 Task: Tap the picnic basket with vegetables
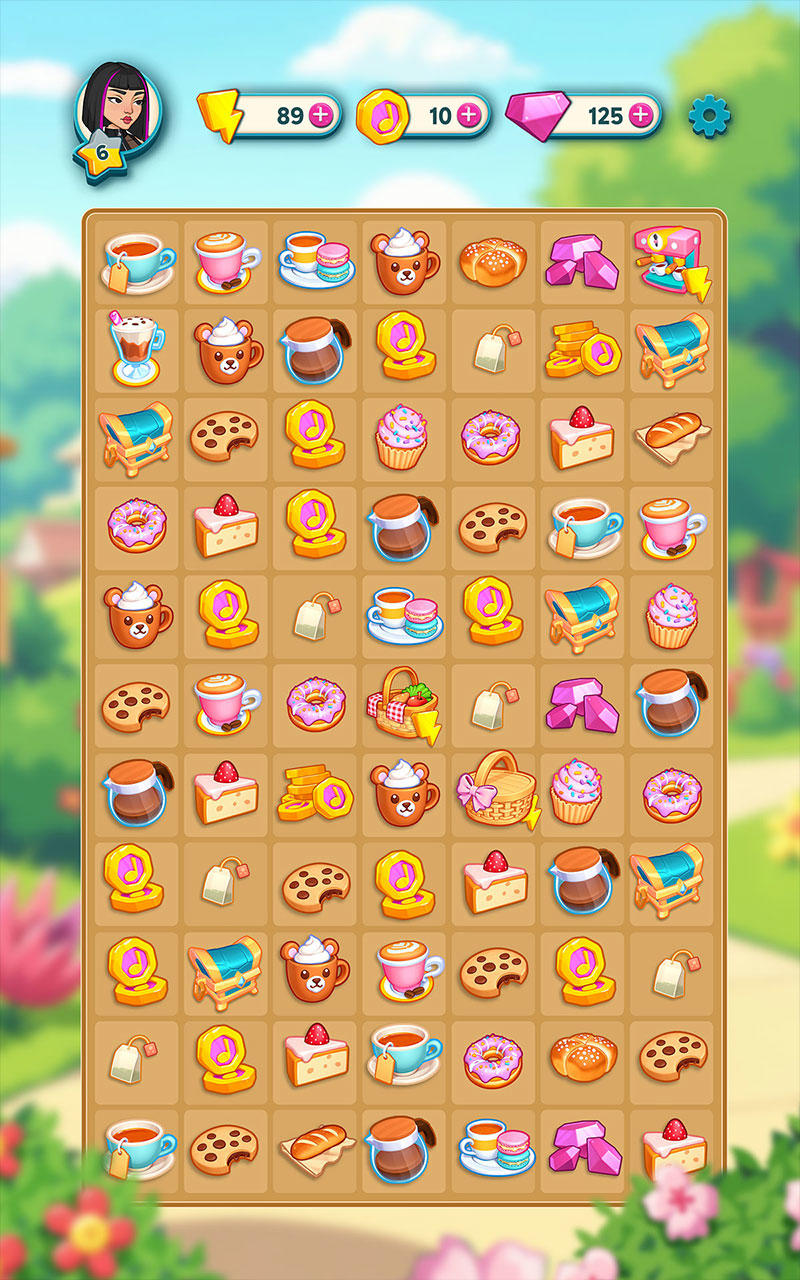pyautogui.click(x=405, y=703)
